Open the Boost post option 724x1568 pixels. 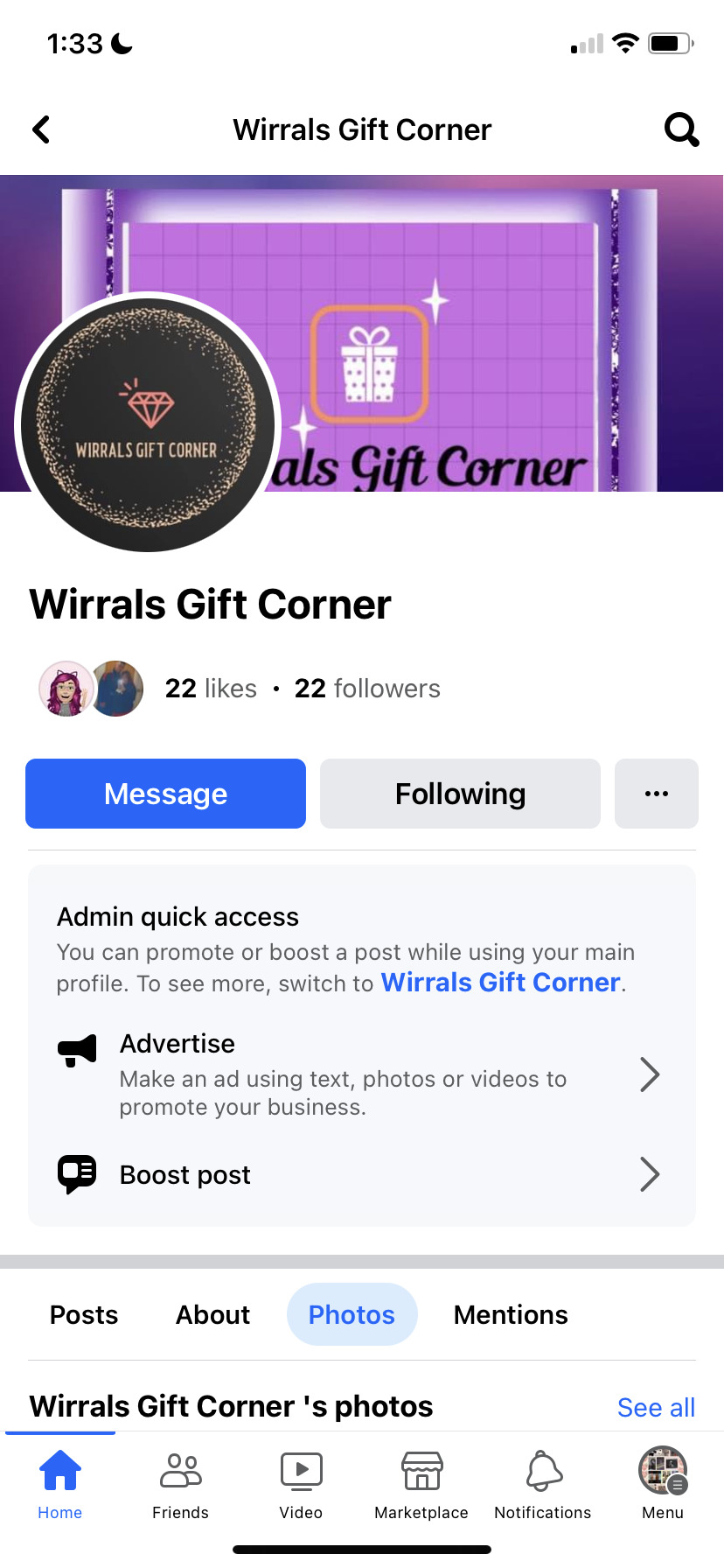click(x=361, y=1174)
